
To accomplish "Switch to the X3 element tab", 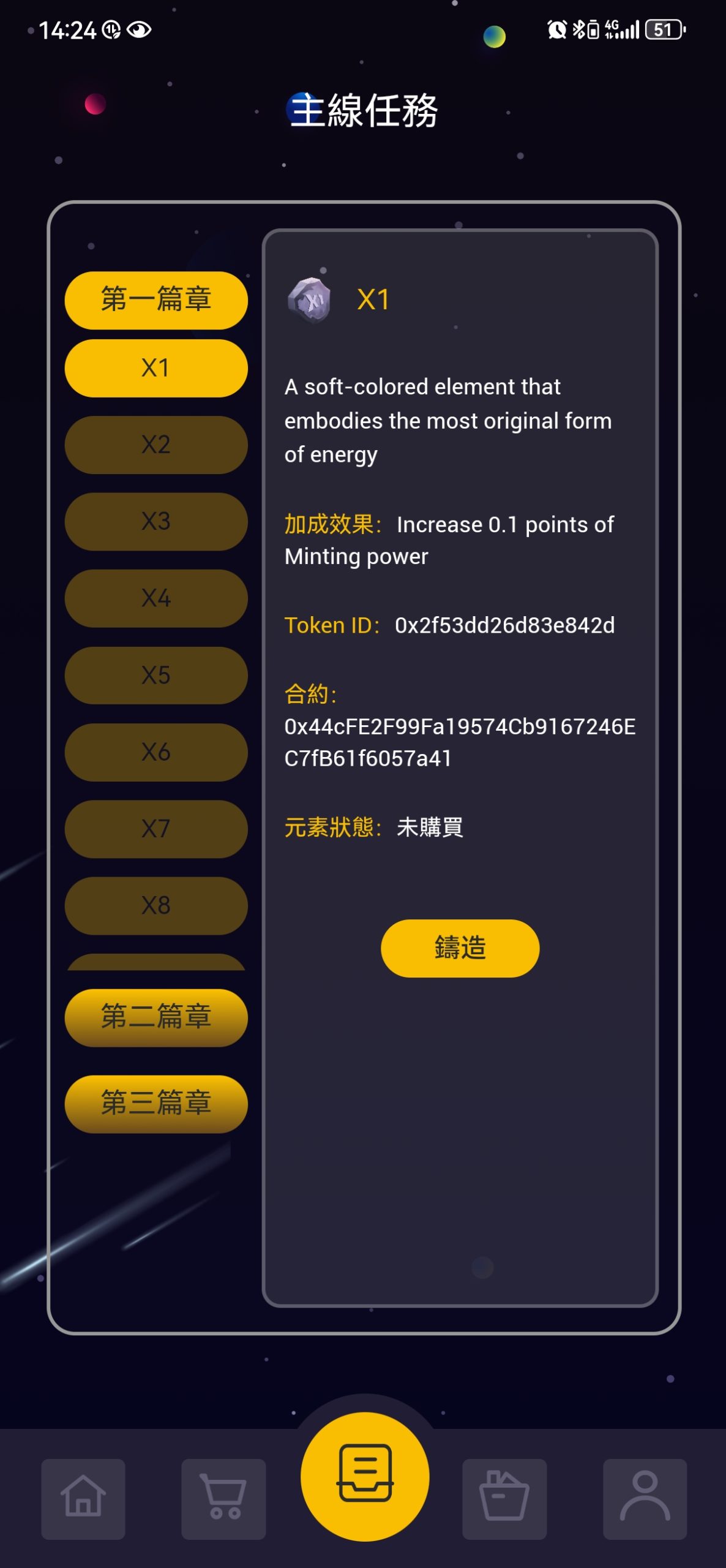I will (x=155, y=521).
